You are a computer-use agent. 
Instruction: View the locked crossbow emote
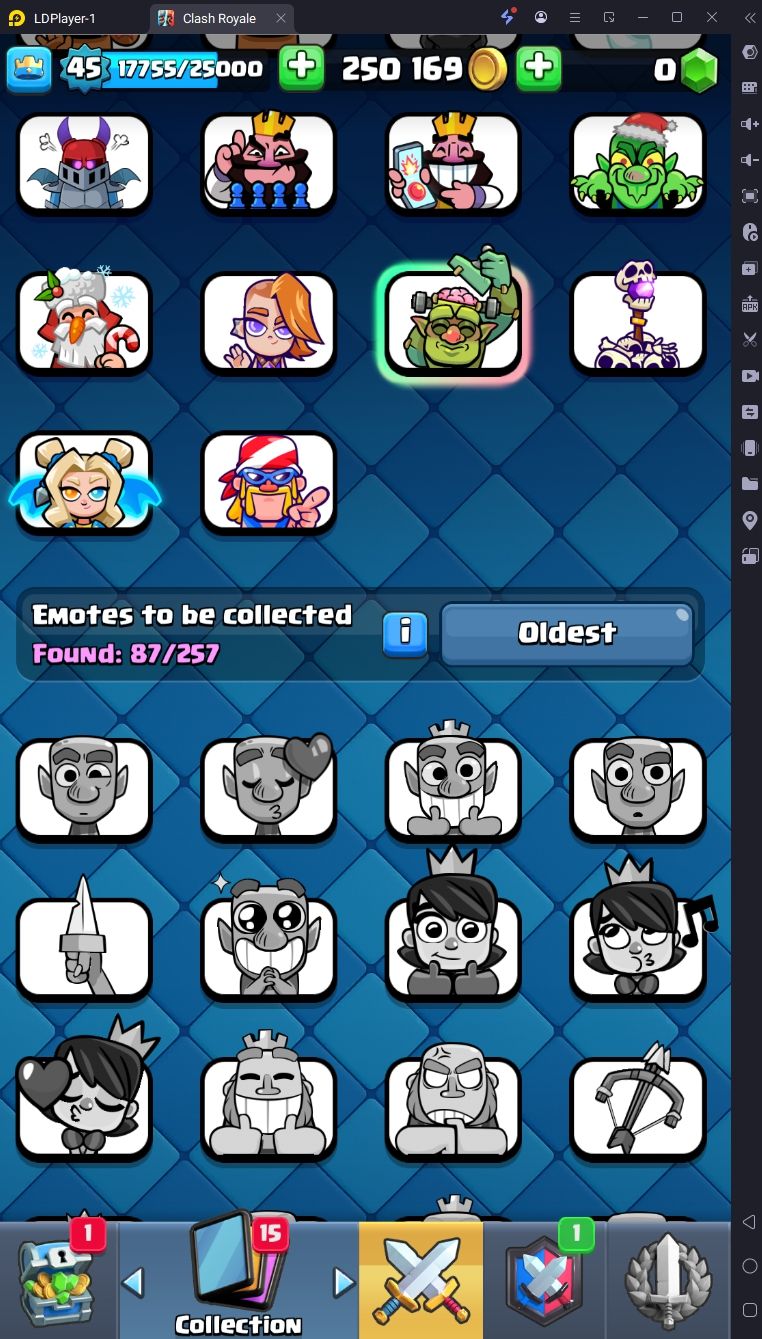[638, 1107]
